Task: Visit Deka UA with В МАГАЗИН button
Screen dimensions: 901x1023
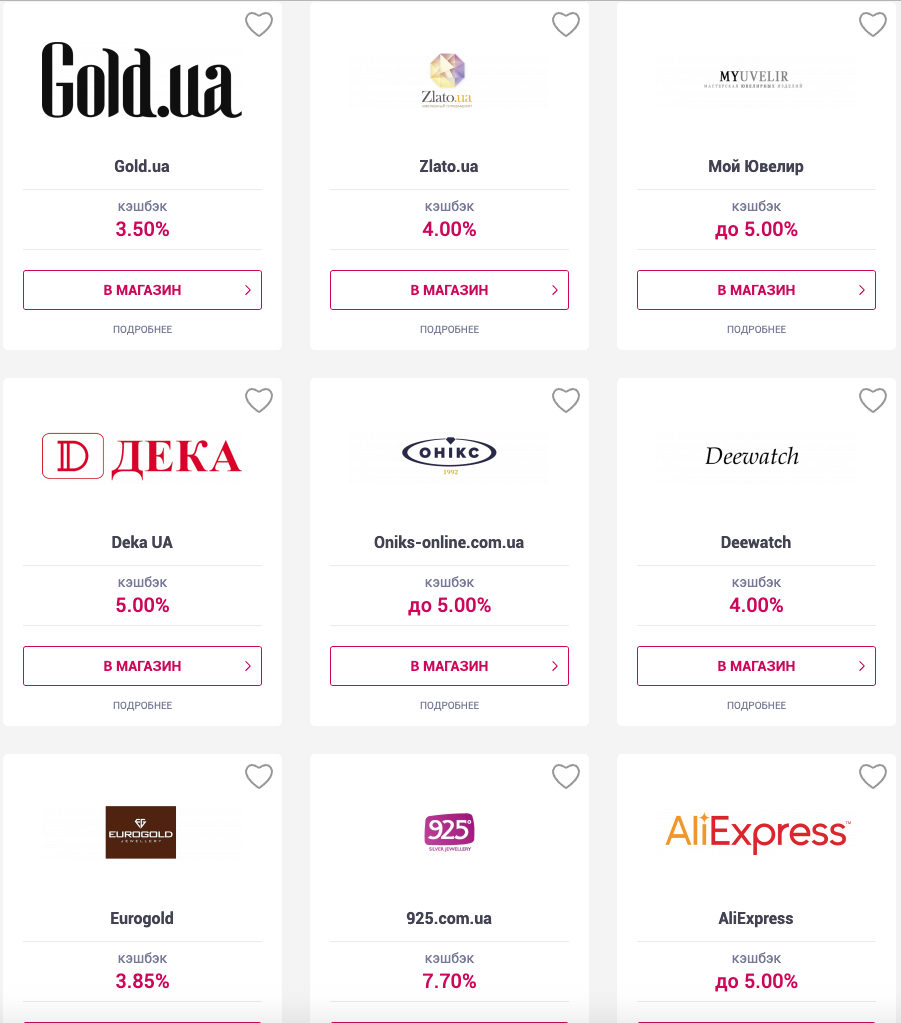Action: (x=142, y=666)
